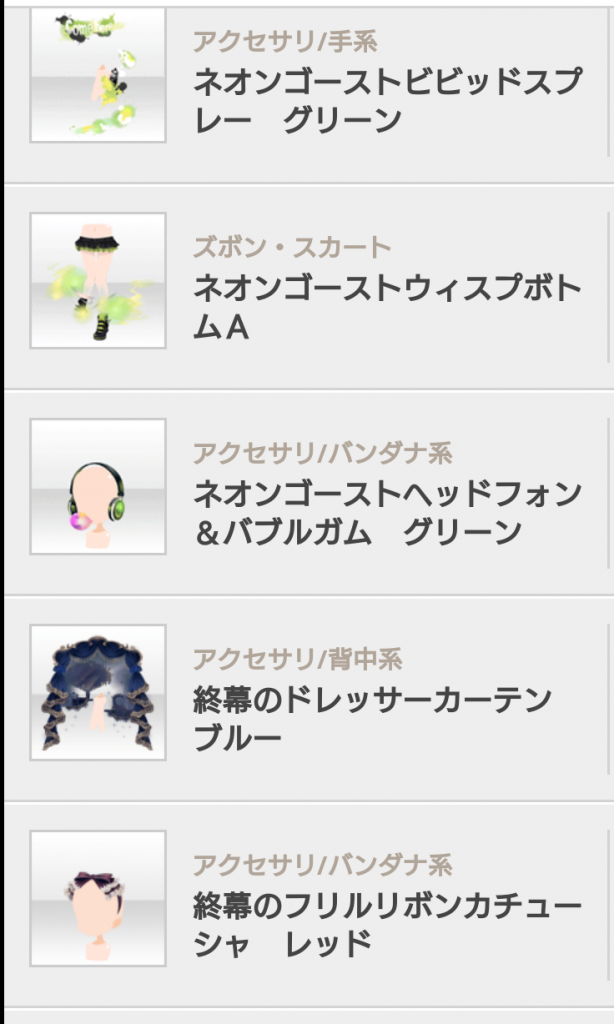Select ネオンゴーストヘッドフォン＆バブルガム グリーン row
The image size is (614, 1024).
point(308,493)
